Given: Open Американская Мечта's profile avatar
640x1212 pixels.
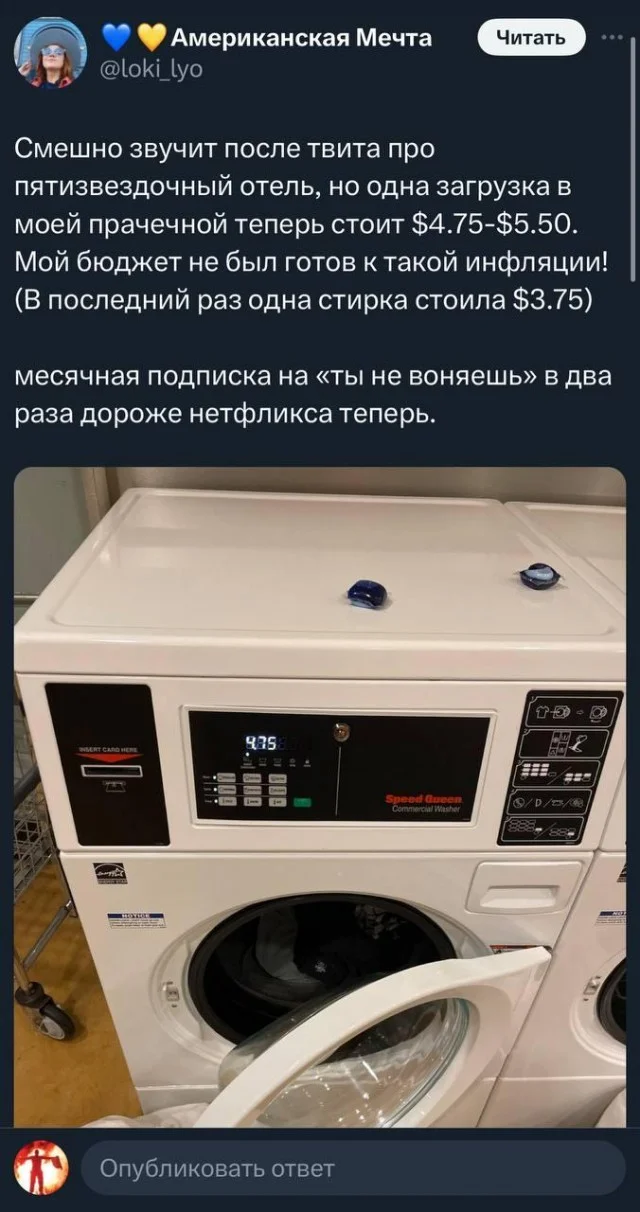Looking at the screenshot, I should click(x=49, y=51).
